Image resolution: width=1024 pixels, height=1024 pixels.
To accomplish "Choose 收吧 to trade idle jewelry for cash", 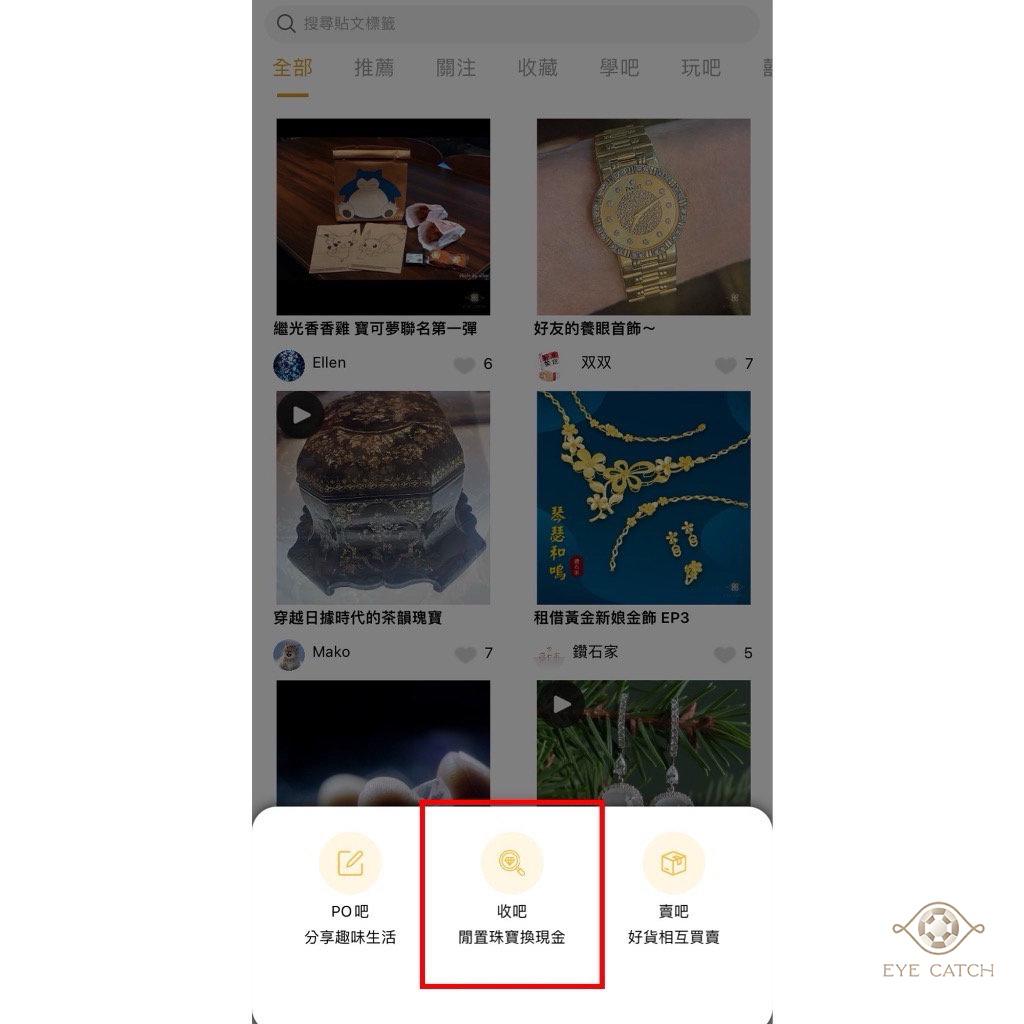I will (x=511, y=863).
